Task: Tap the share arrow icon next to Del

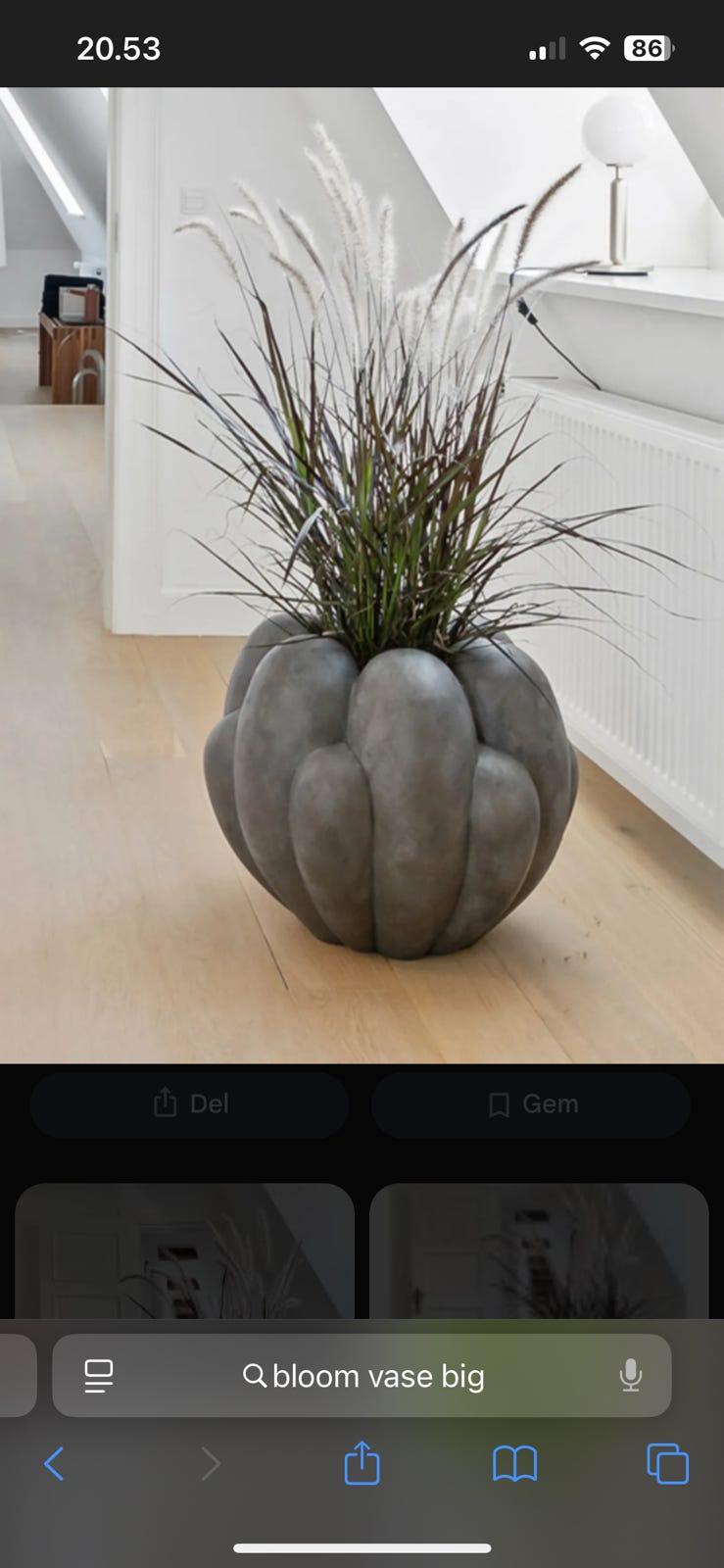Action: (166, 1103)
